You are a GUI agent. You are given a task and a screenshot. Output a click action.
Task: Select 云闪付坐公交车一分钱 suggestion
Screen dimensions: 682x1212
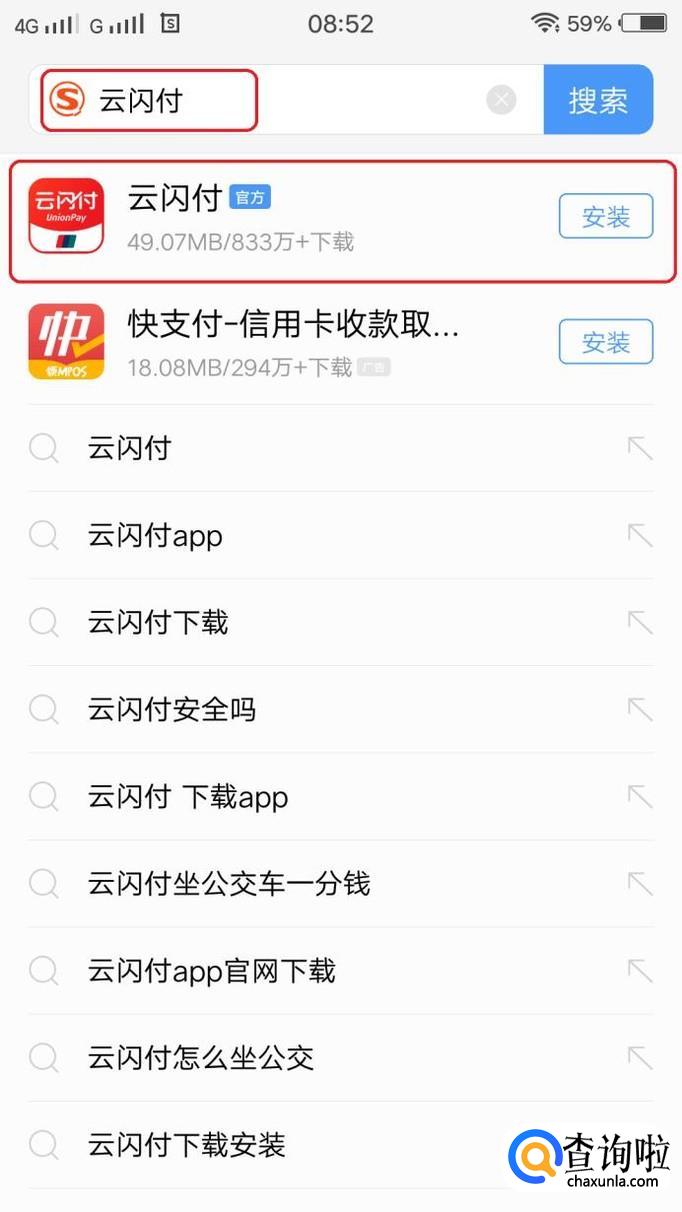coord(229,884)
